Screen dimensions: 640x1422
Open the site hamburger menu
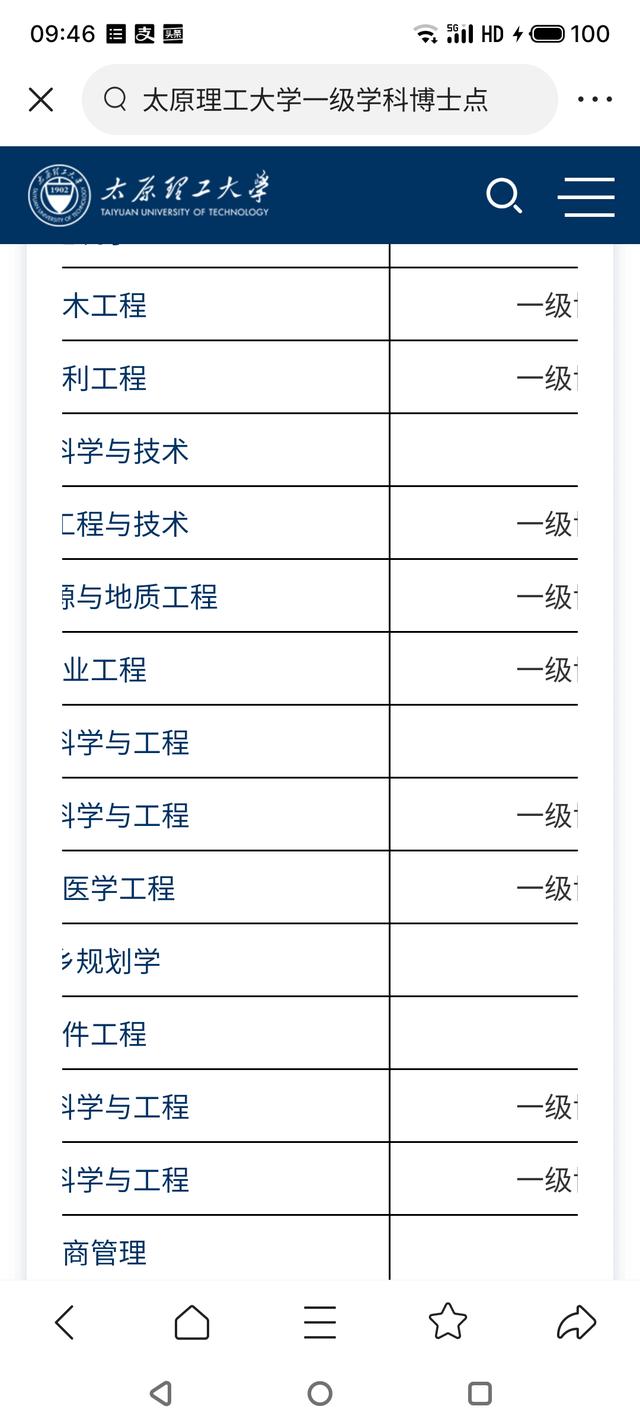pyautogui.click(x=586, y=197)
